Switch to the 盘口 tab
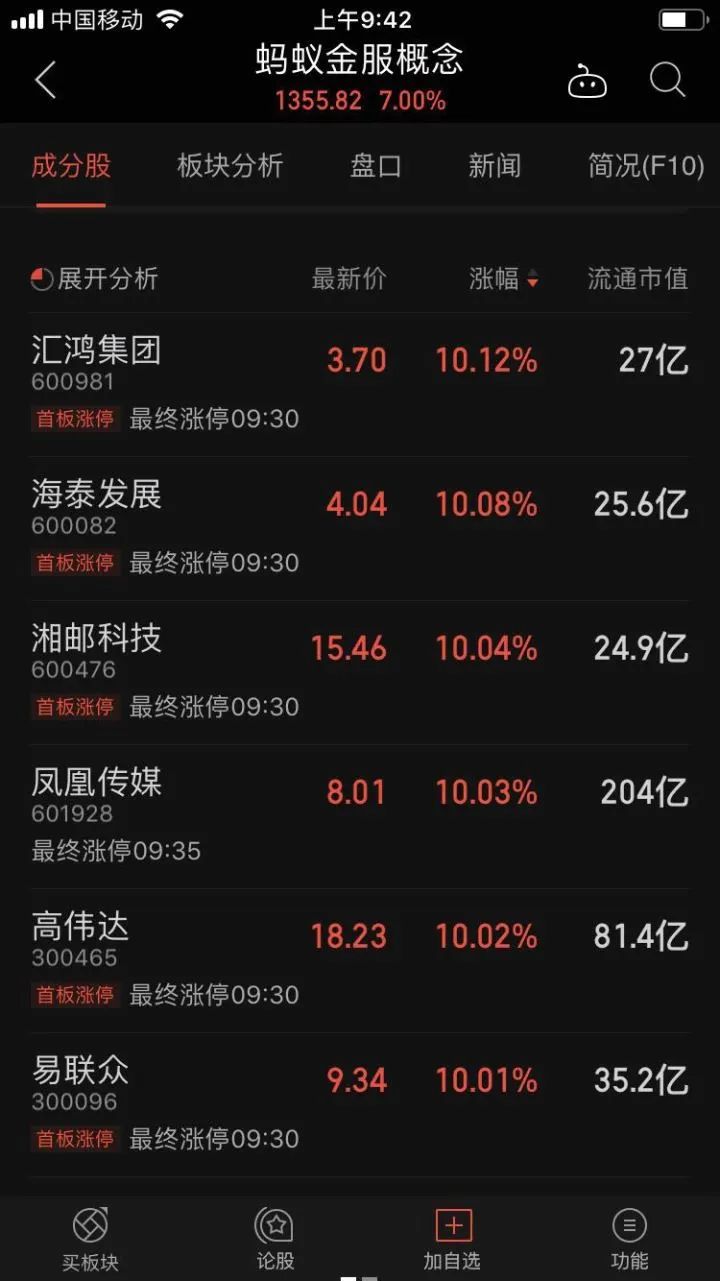Viewport: 720px width, 1281px height. (375, 165)
